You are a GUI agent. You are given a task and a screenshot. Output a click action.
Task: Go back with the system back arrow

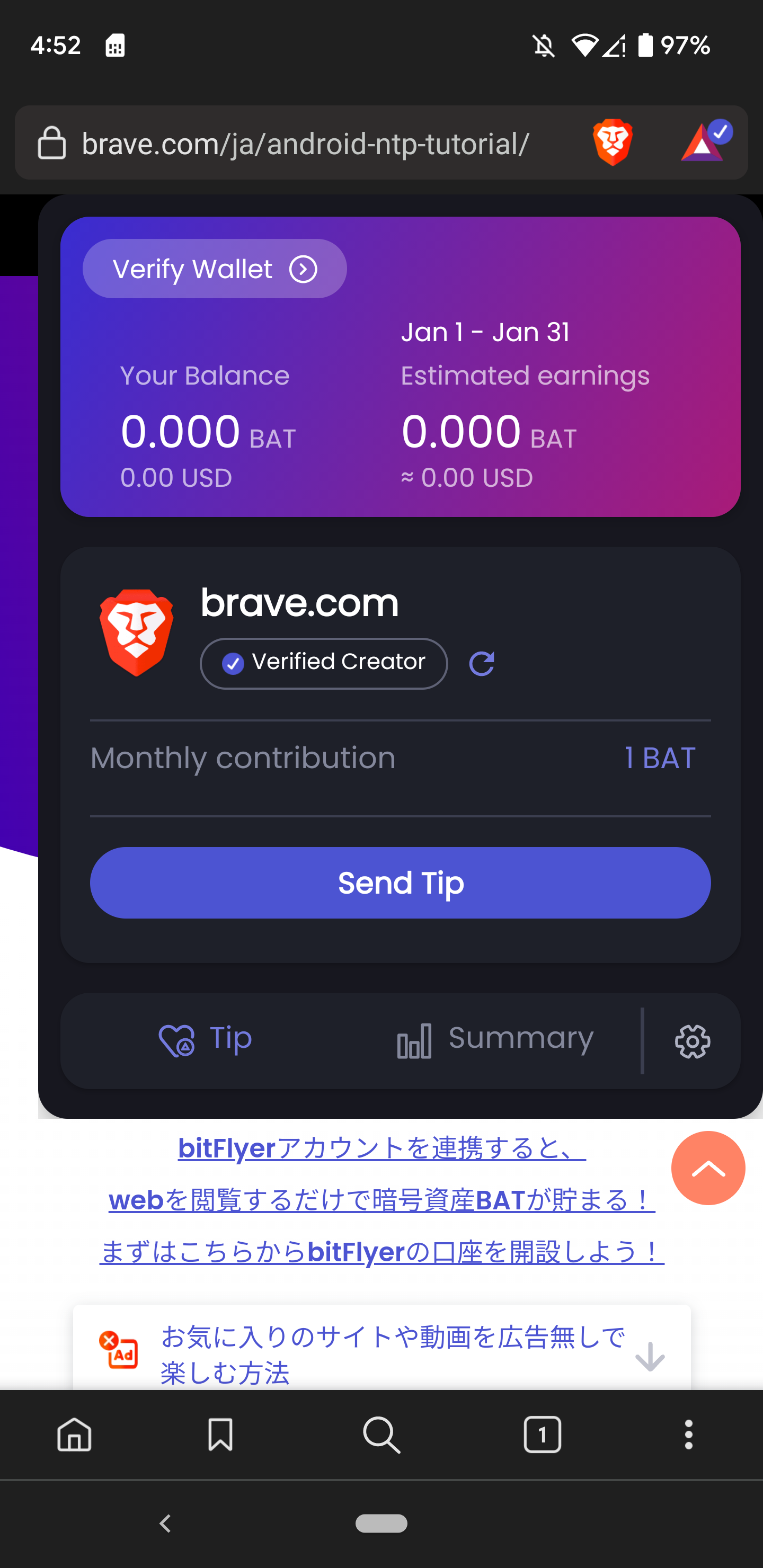[x=165, y=1524]
